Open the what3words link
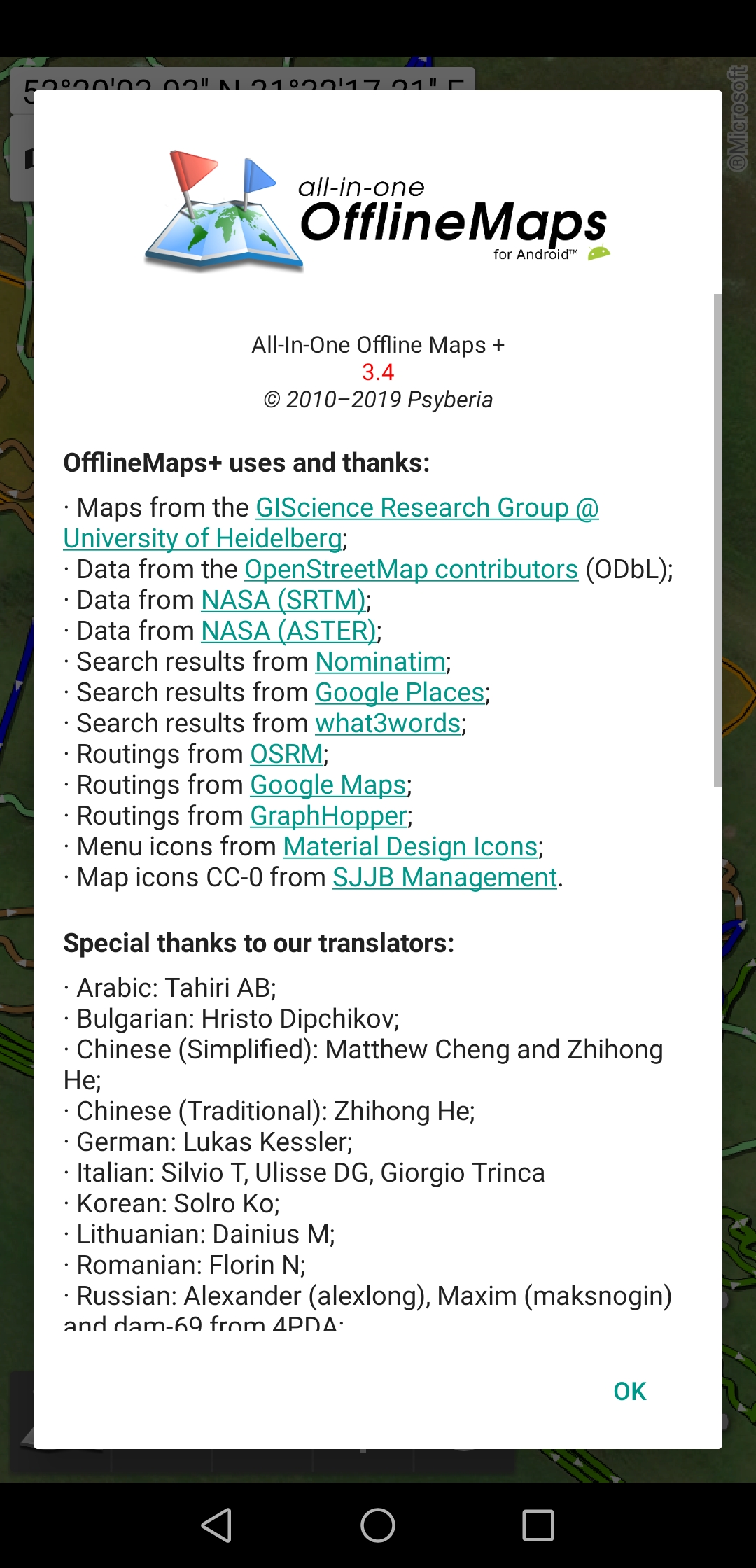This screenshot has width=756, height=1568. pyautogui.click(x=388, y=723)
